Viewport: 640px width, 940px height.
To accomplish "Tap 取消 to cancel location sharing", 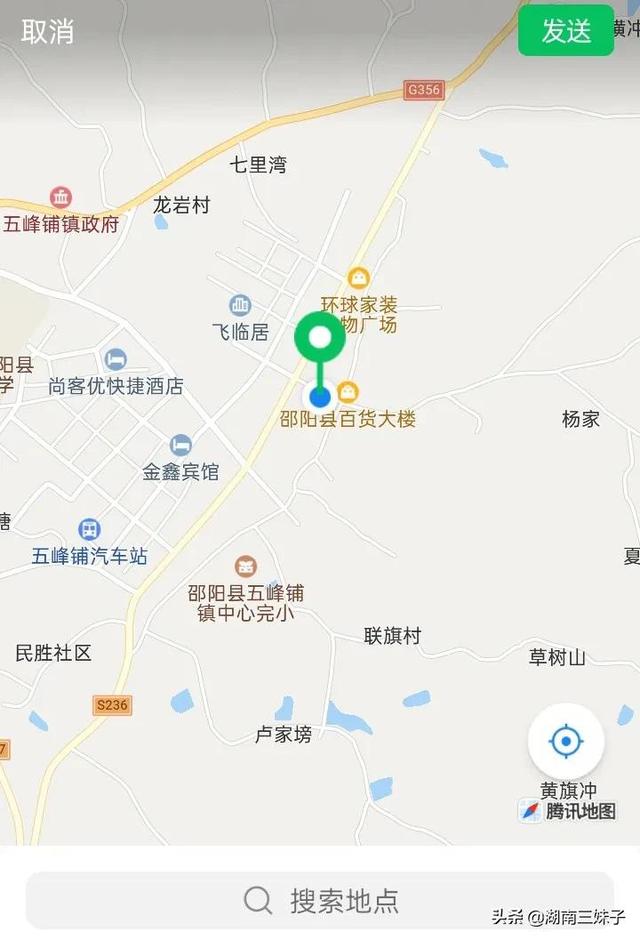I will pos(47,31).
